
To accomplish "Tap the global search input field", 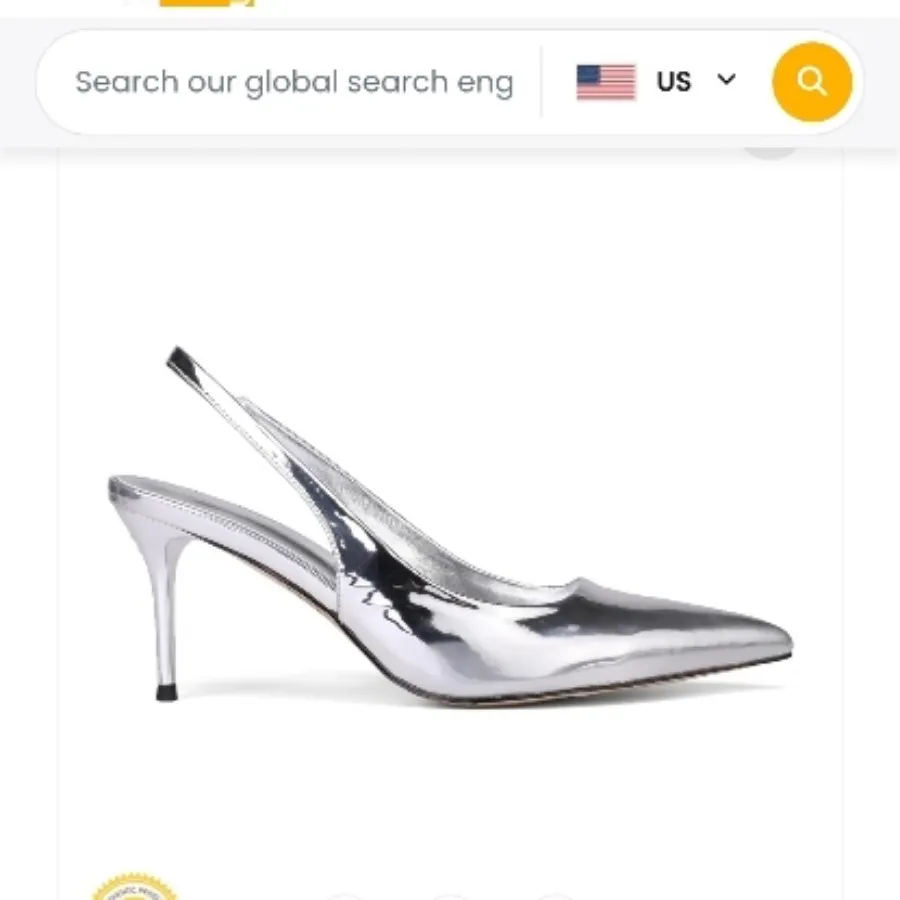I will click(293, 82).
